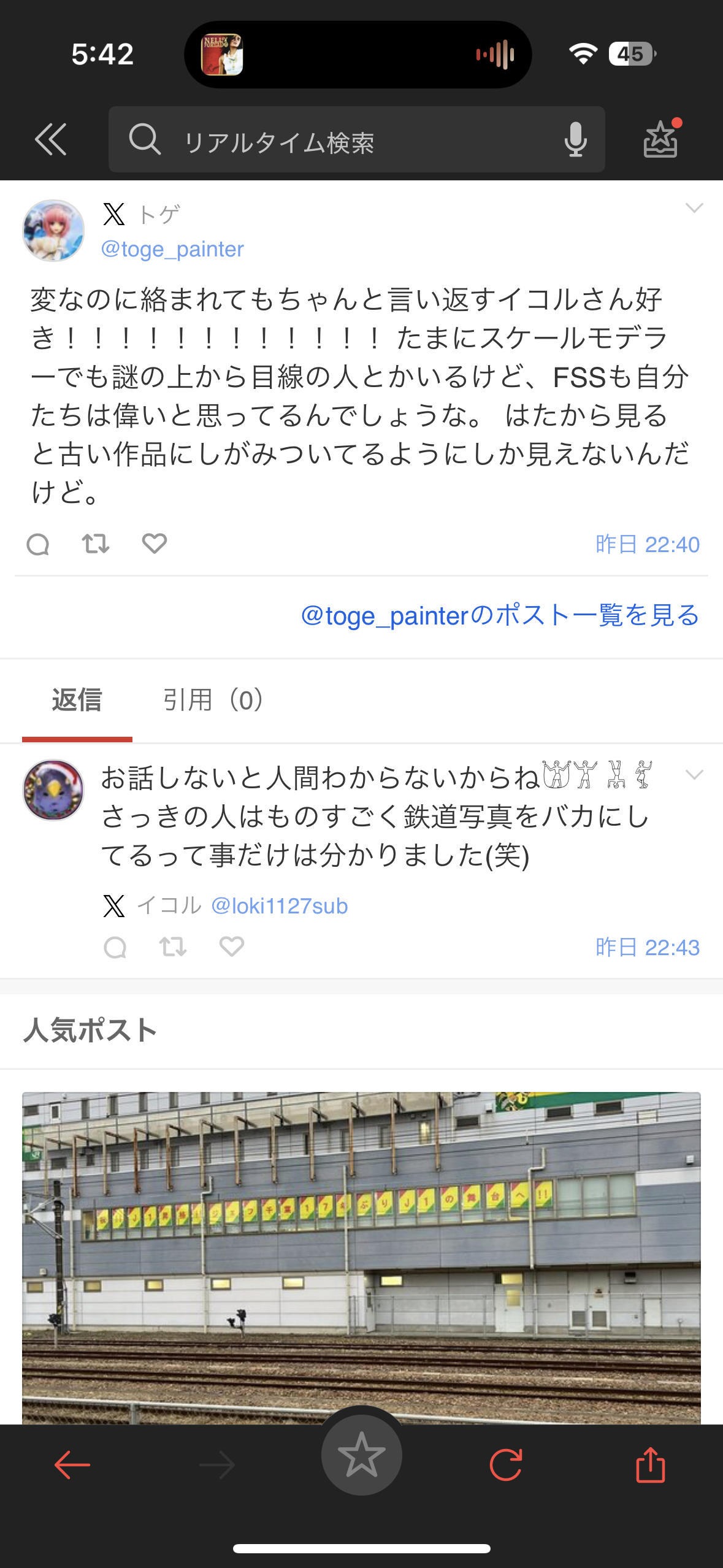
Task: Expand the chevron menu on トゲ's post
Action: (694, 209)
